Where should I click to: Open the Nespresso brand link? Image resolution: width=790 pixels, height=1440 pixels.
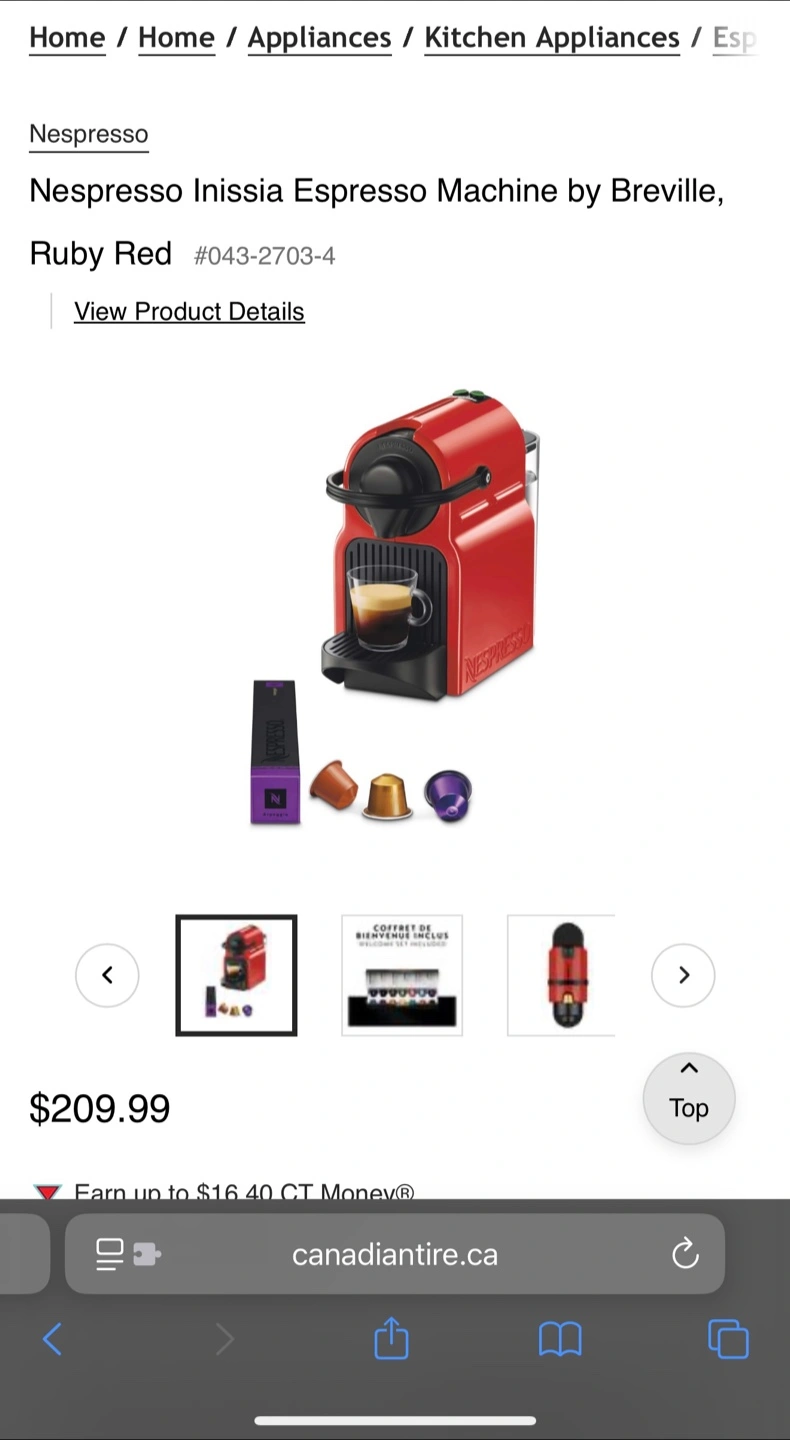click(x=89, y=134)
